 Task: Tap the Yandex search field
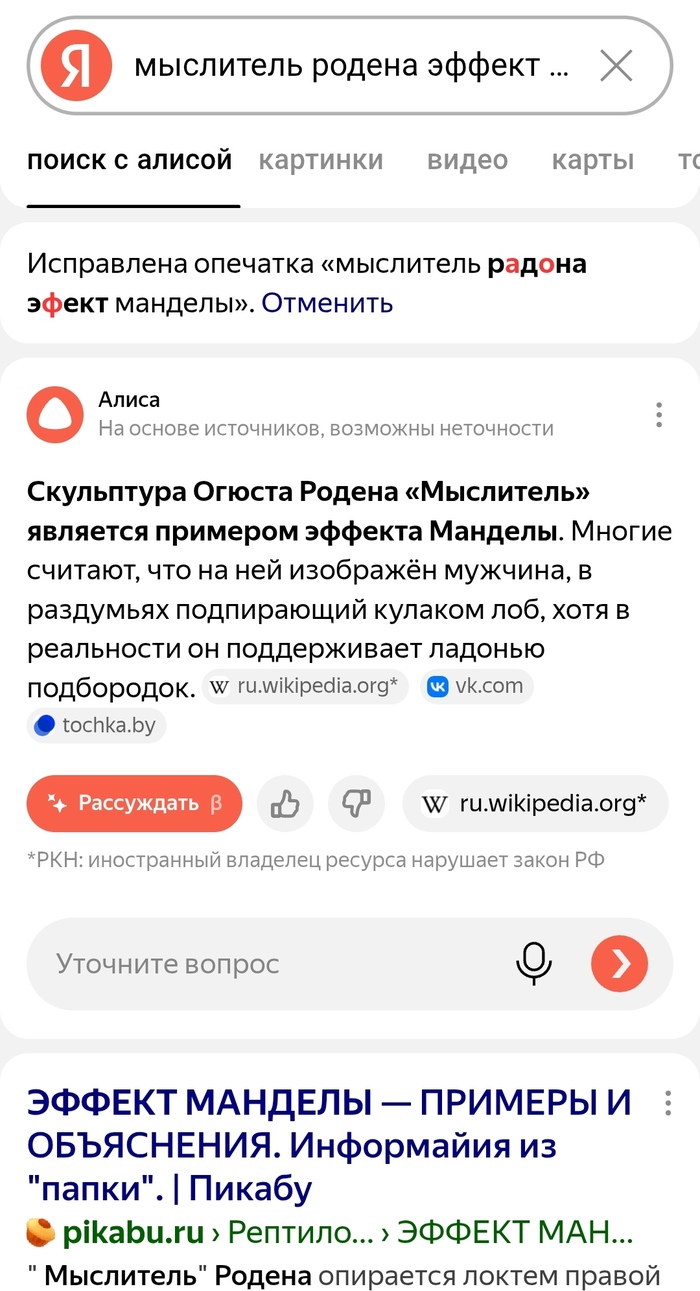(350, 67)
